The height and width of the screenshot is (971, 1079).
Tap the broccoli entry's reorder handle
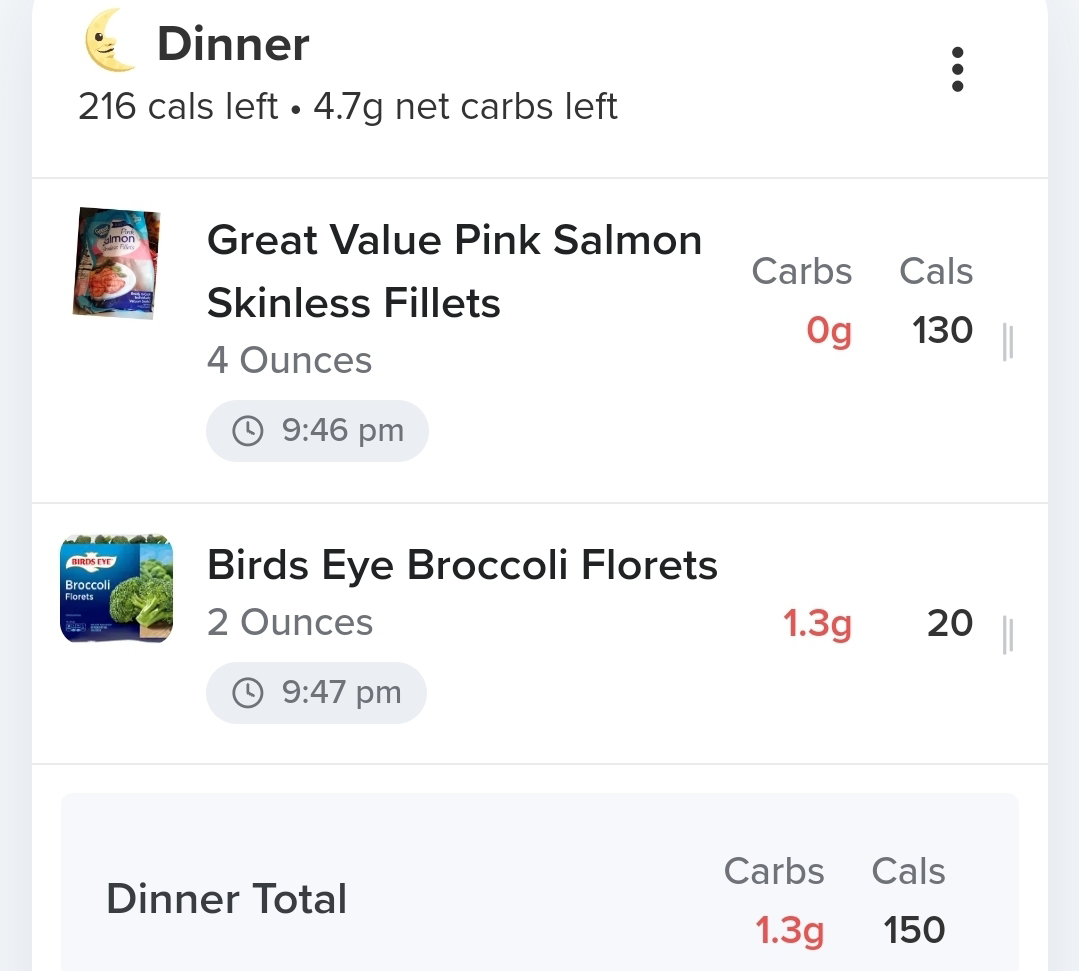click(x=1007, y=634)
